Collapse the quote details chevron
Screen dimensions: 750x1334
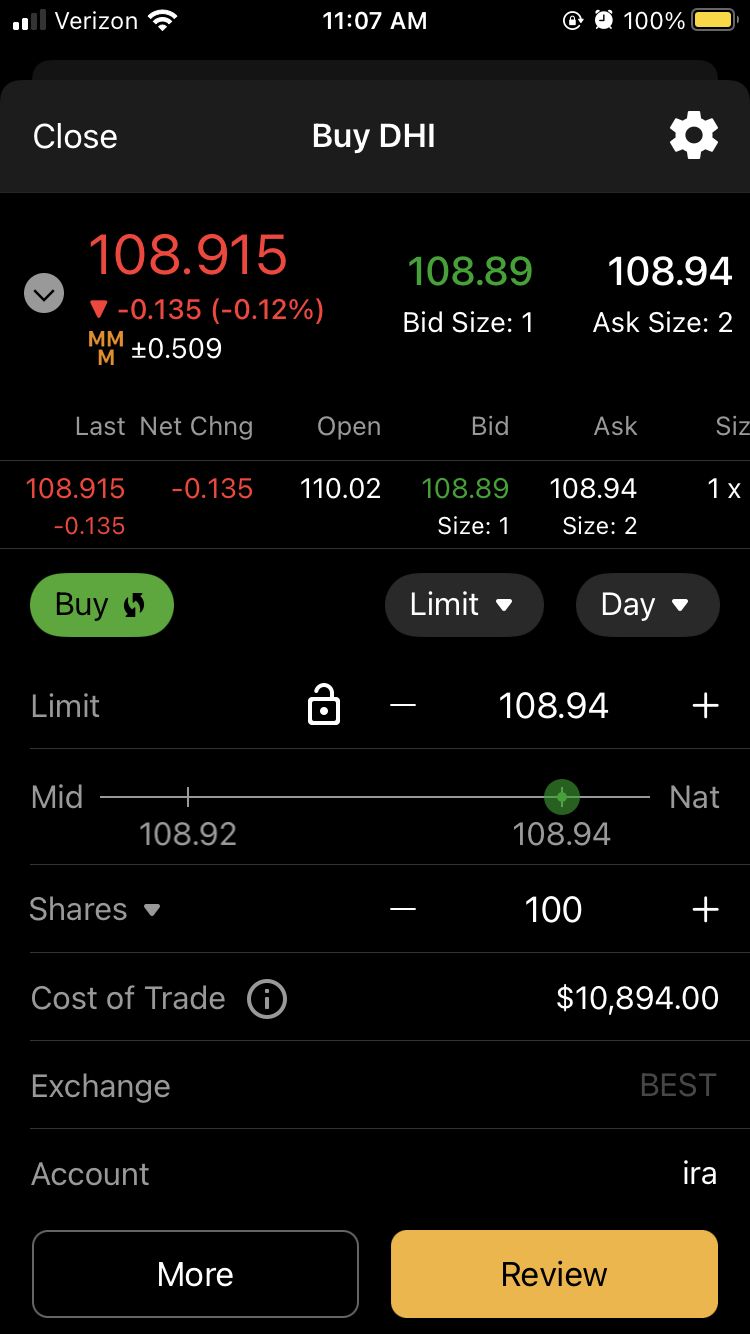[44, 294]
